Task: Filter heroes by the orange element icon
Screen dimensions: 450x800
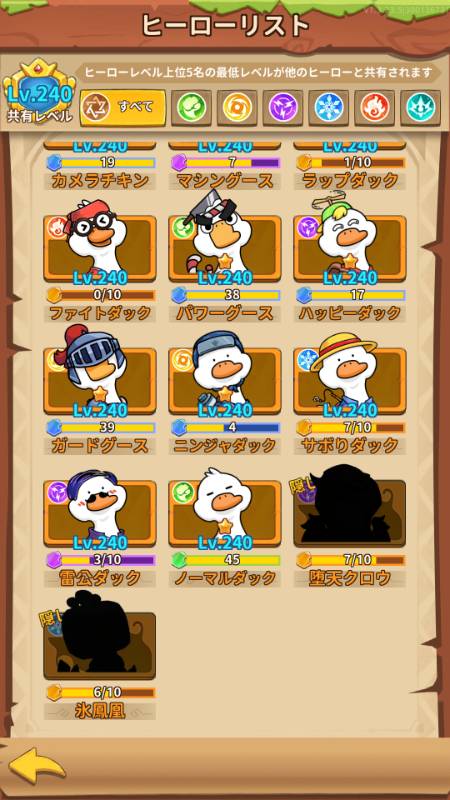Action: (237, 108)
